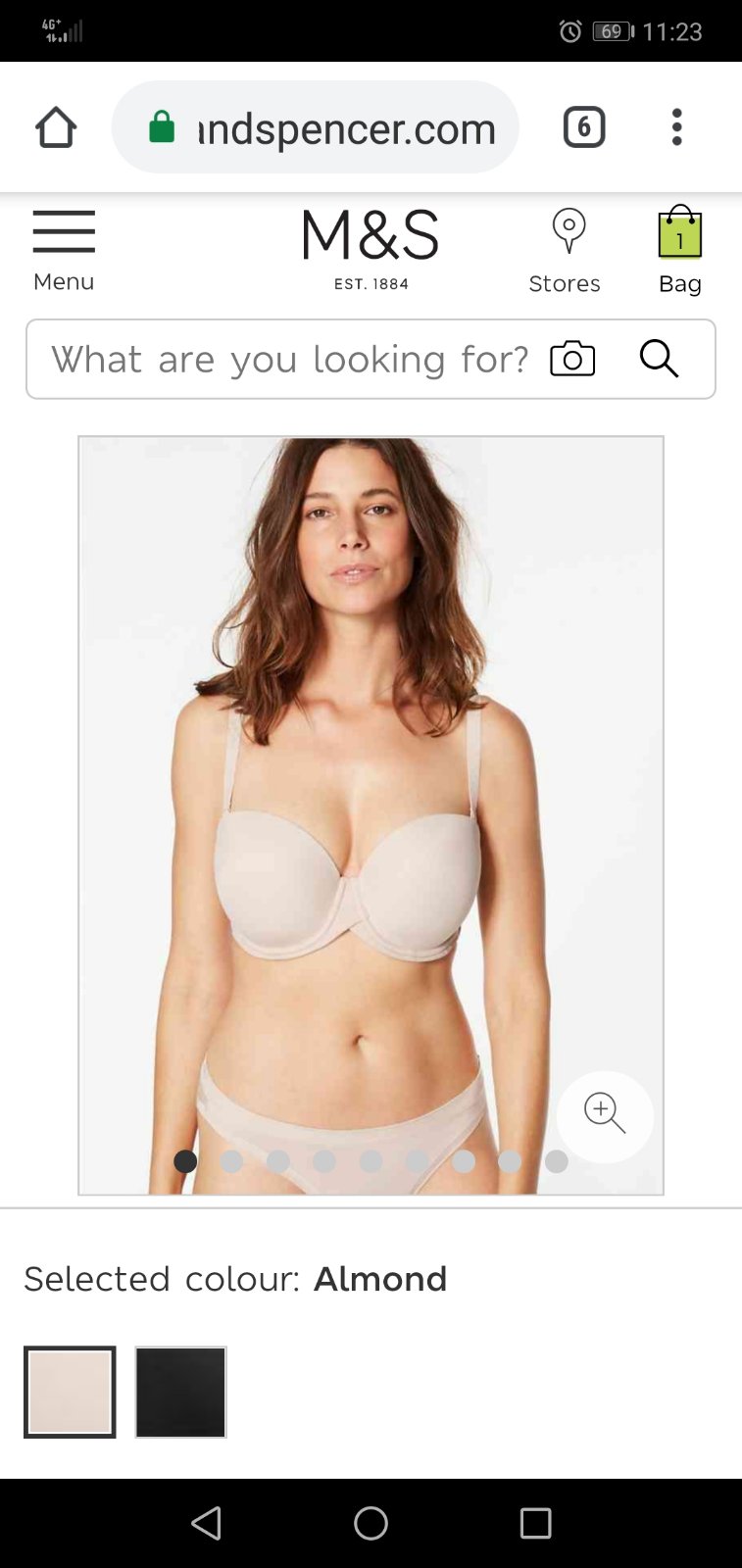
Task: Open the main product photo
Action: [371, 784]
